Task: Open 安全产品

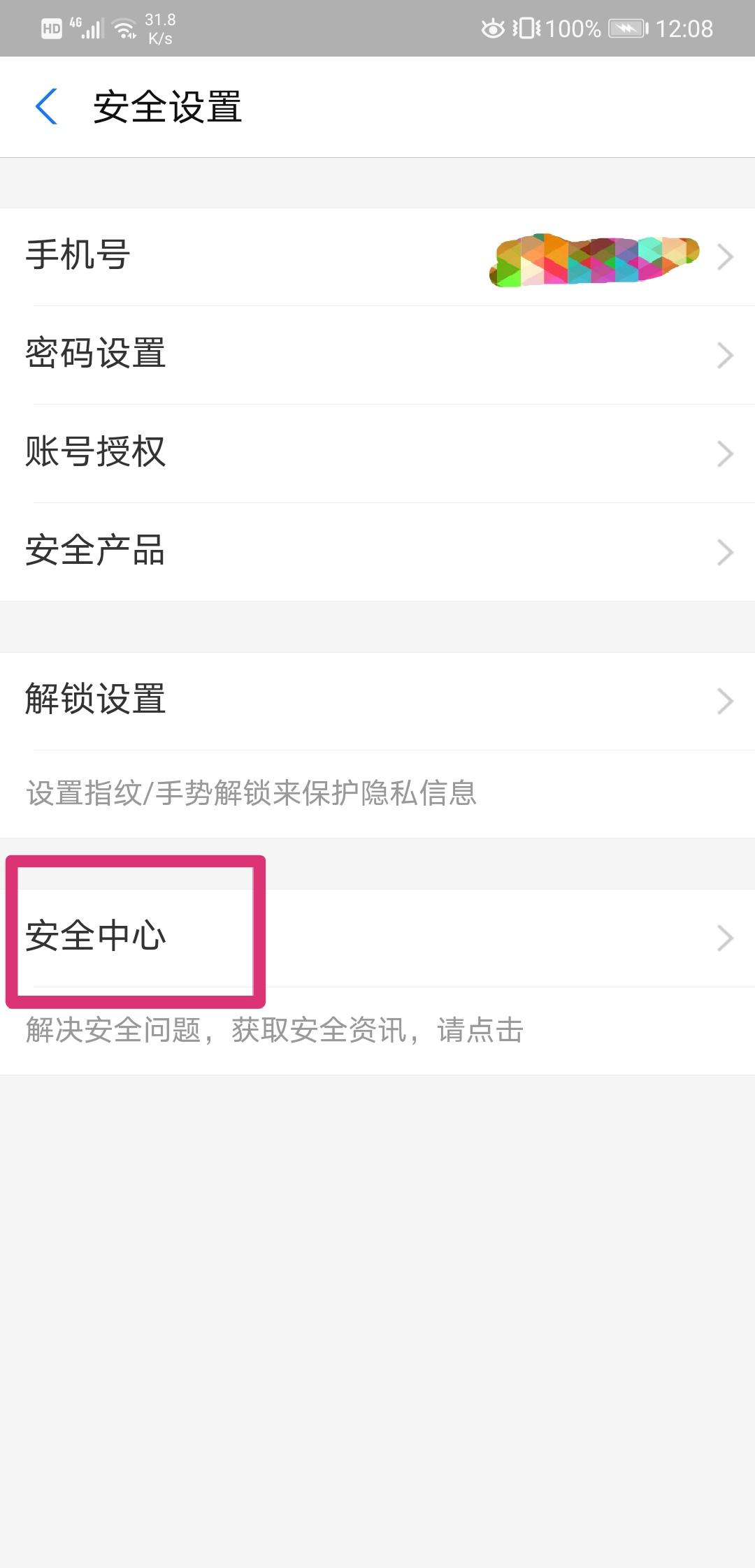Action: click(x=377, y=552)
